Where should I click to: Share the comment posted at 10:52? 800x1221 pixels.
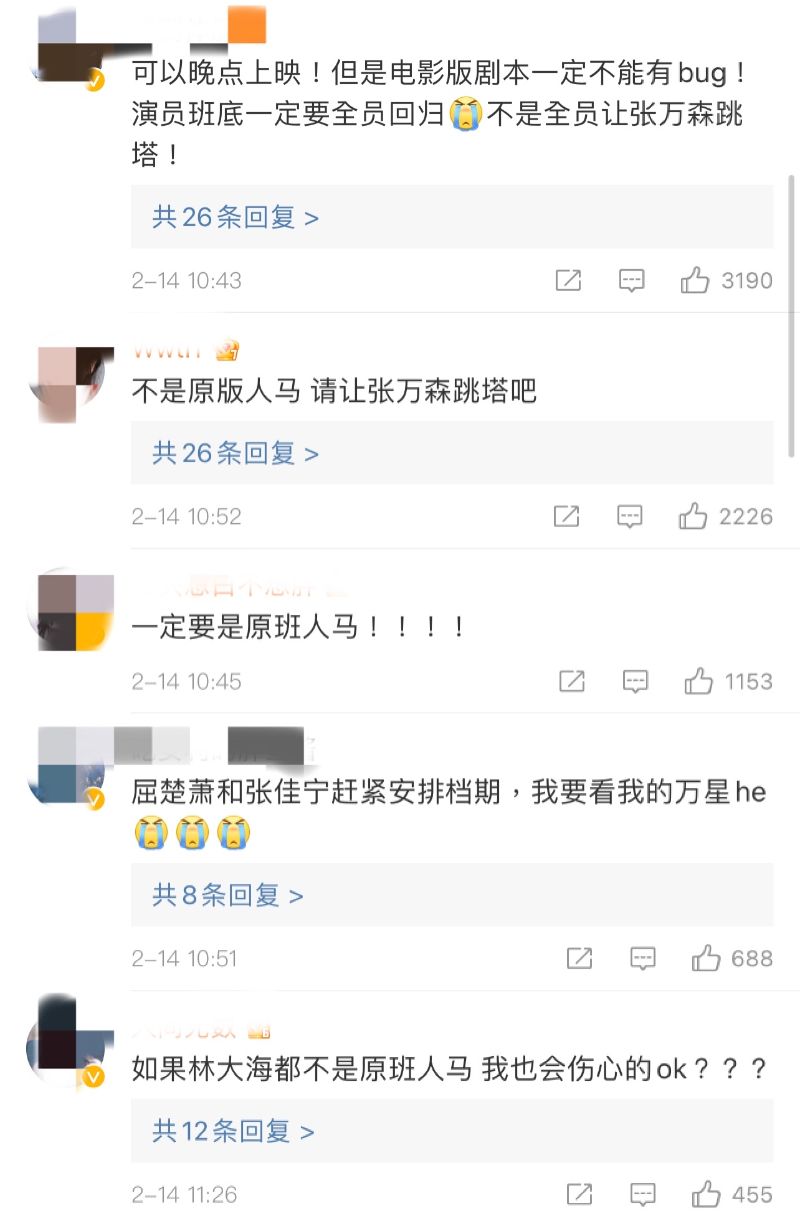(566, 517)
